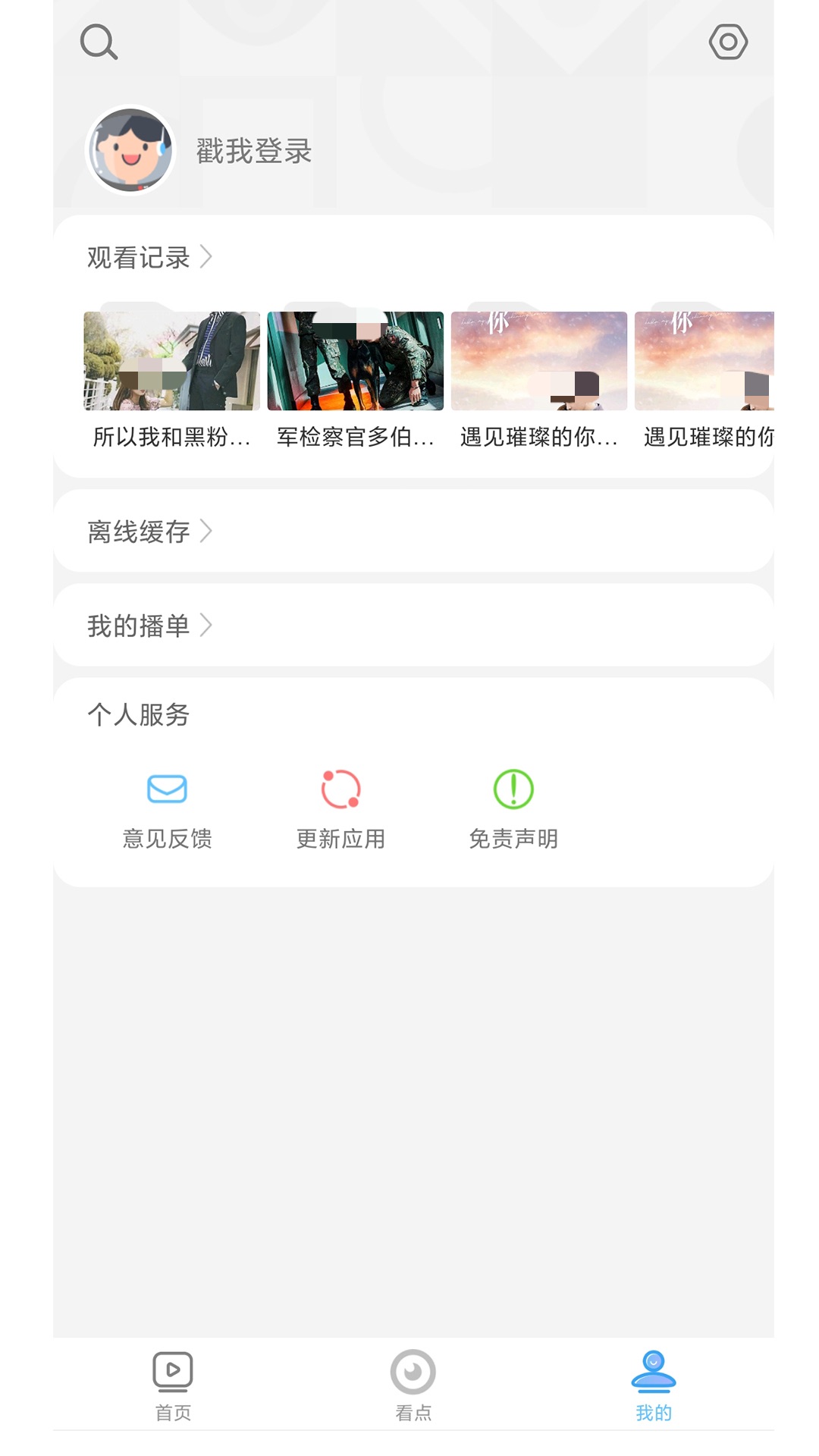The width and height of the screenshot is (819, 1456).
Task: View the 免责声明 disclaimer
Action: pos(513,808)
